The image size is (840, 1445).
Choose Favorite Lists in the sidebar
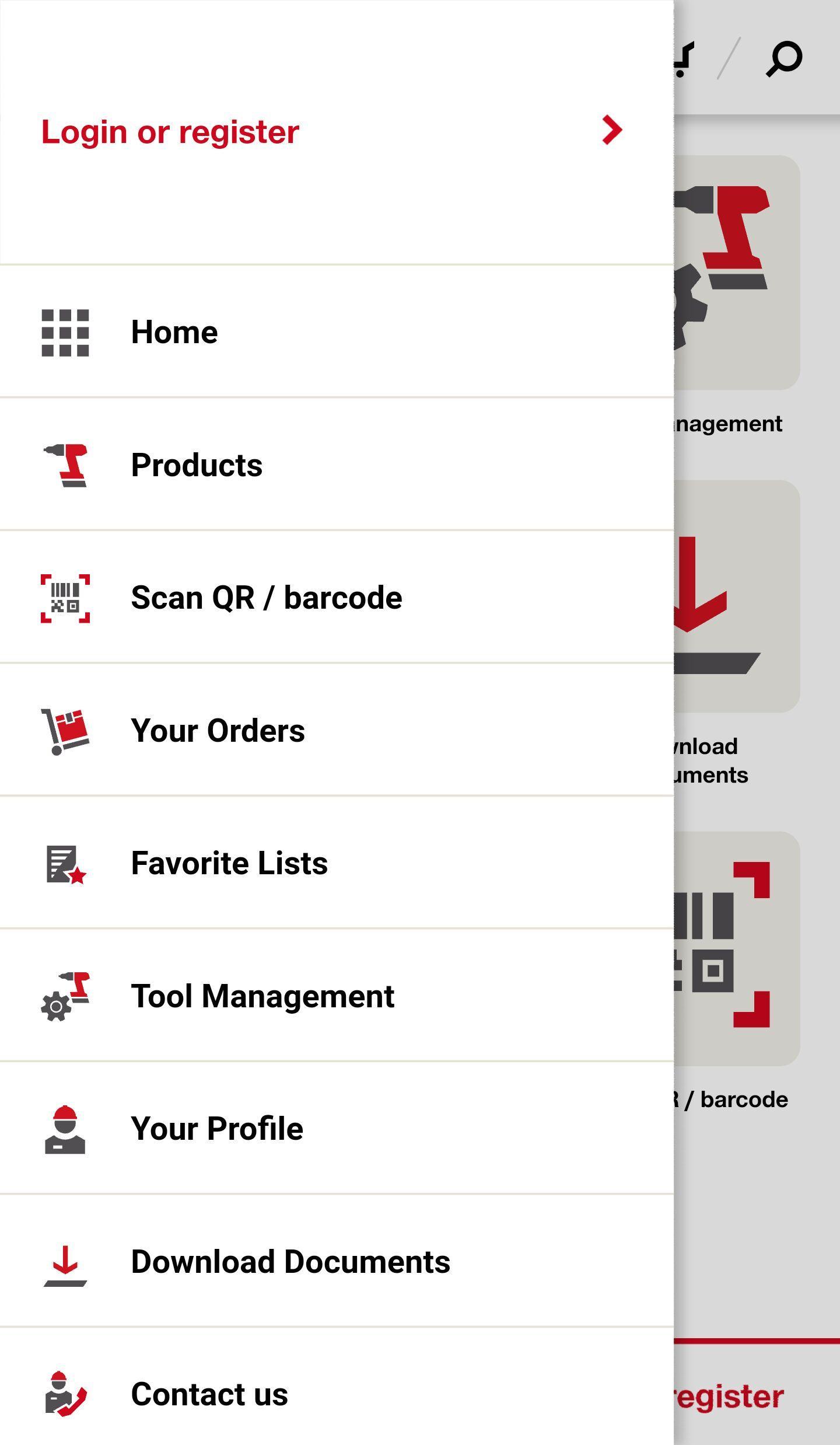229,862
